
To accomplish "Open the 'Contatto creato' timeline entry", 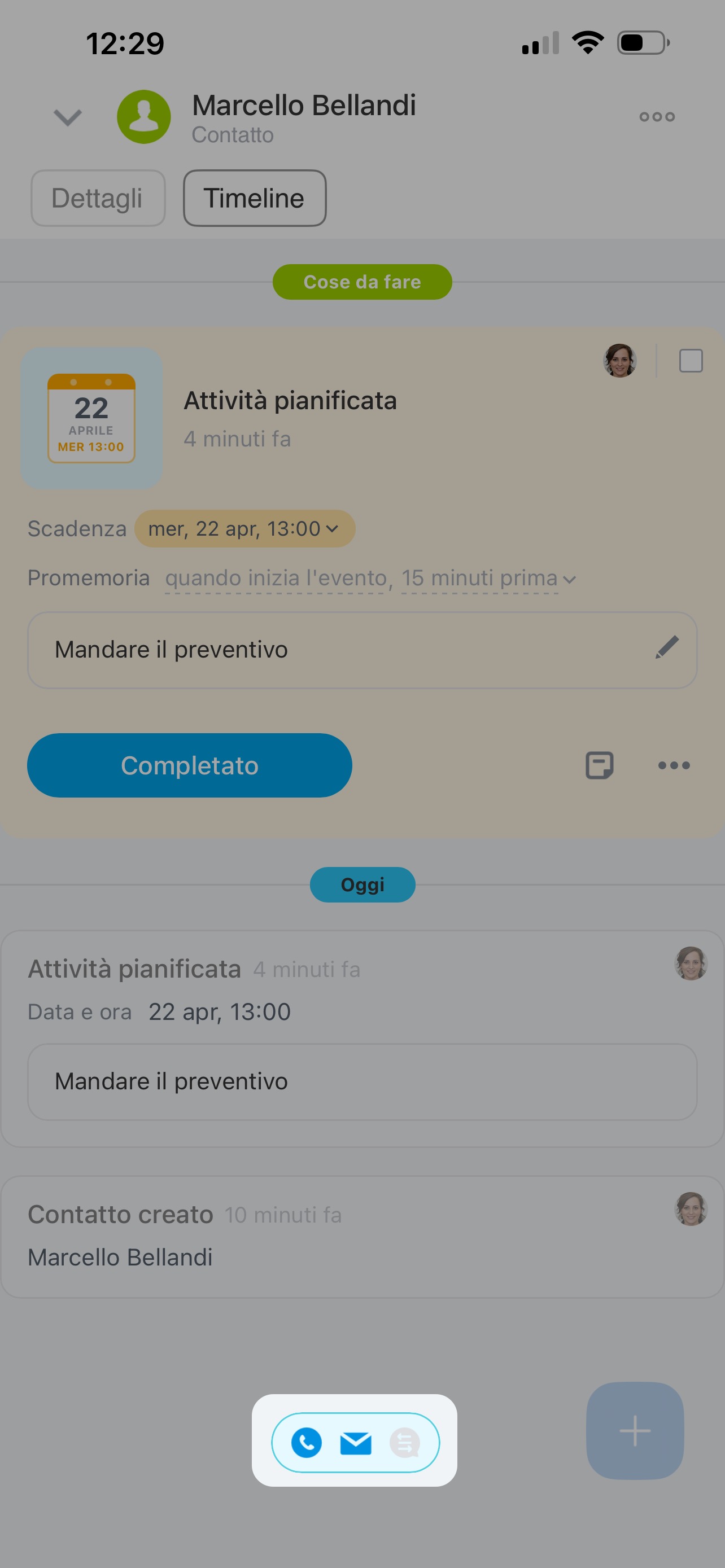I will click(361, 1236).
